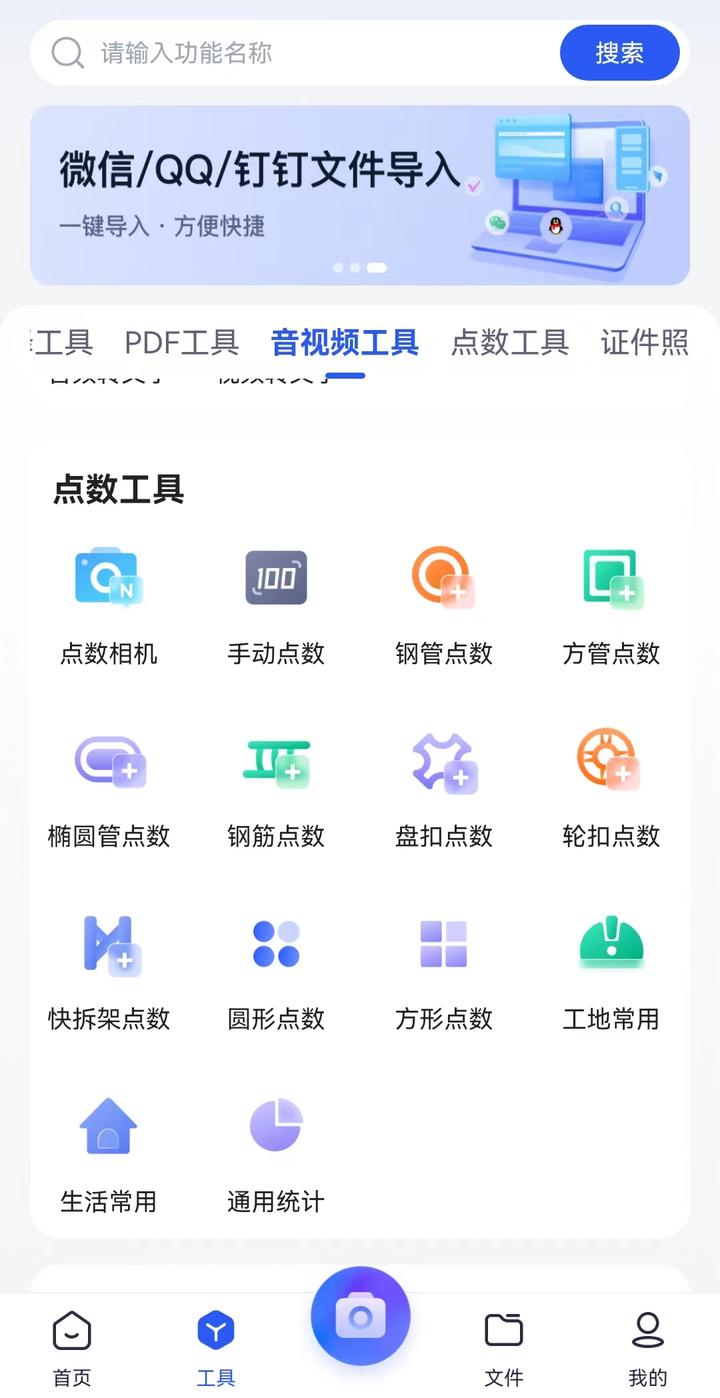Launch the 方管点数 square tube counter
This screenshot has width=720, height=1398.
(x=611, y=600)
